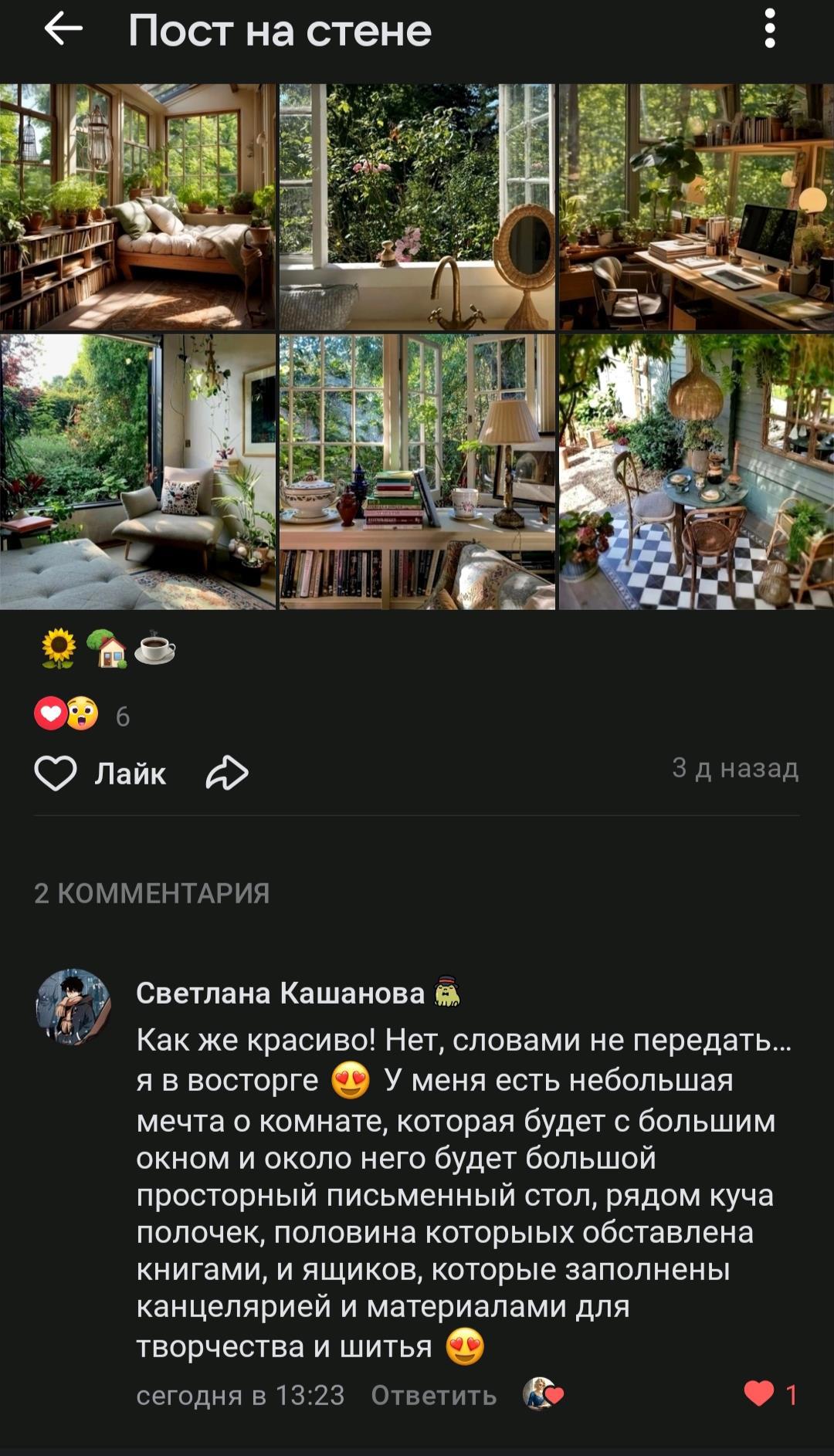Screen dimensions: 834x1456
Task: Like Светлана Кашанова's comment
Action: [x=759, y=1393]
